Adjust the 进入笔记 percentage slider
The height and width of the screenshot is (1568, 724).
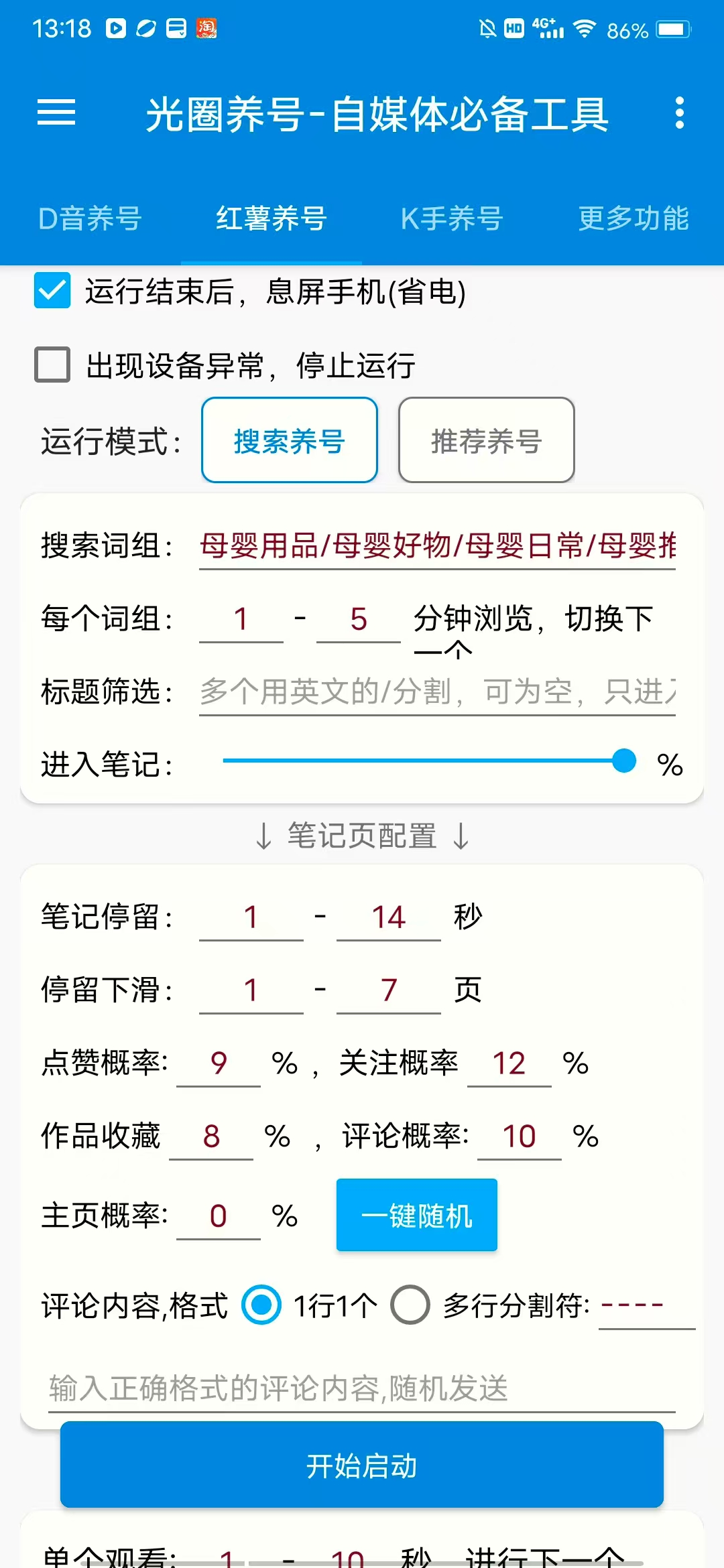[429, 761]
